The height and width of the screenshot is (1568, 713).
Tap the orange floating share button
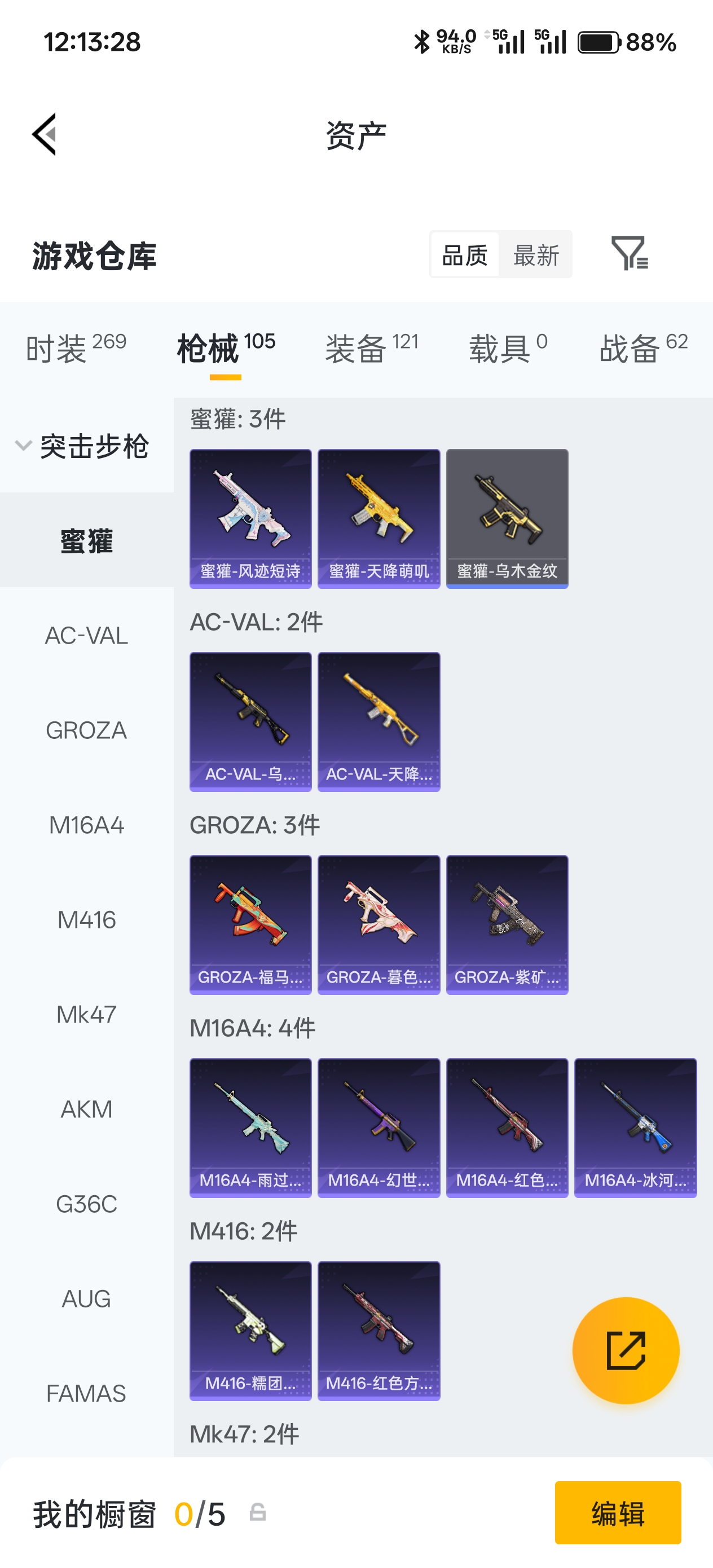pyautogui.click(x=626, y=1350)
